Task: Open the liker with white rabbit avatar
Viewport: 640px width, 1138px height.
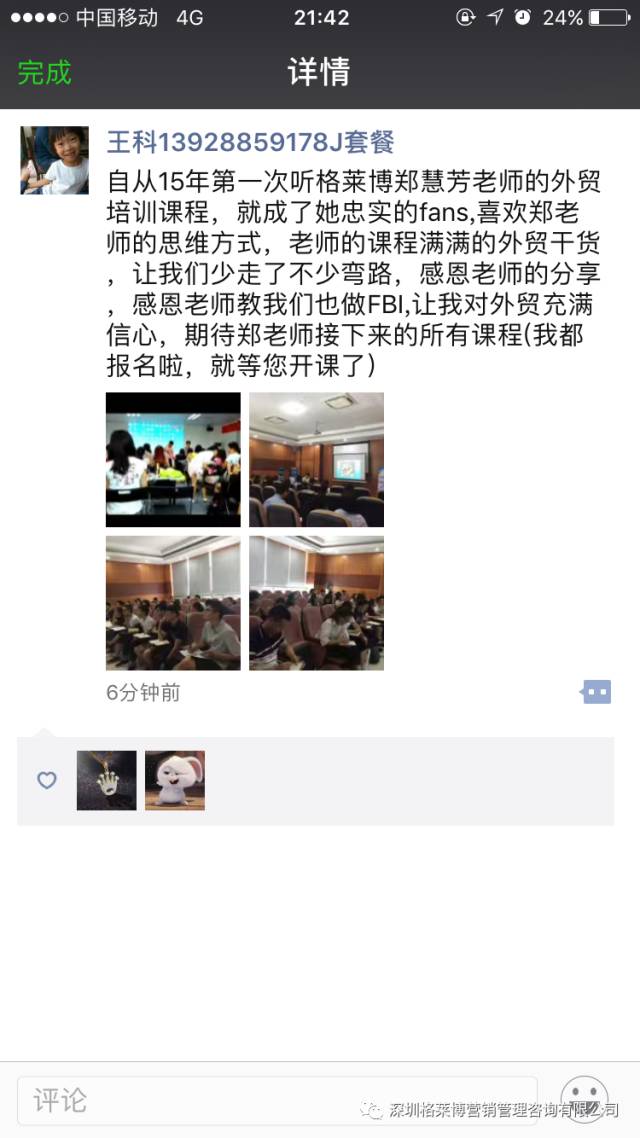Action: coord(175,780)
